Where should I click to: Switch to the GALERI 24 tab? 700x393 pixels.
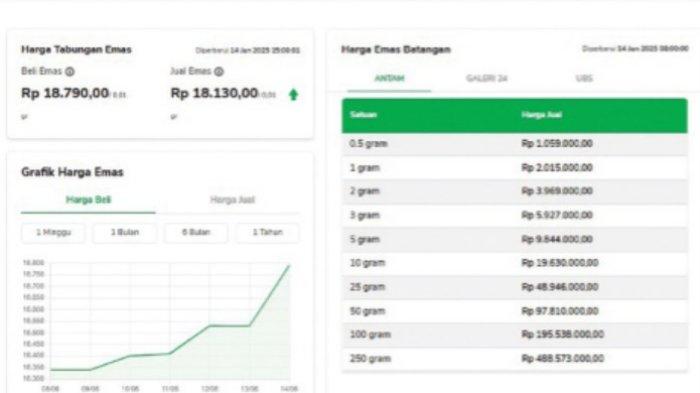pyautogui.click(x=487, y=79)
